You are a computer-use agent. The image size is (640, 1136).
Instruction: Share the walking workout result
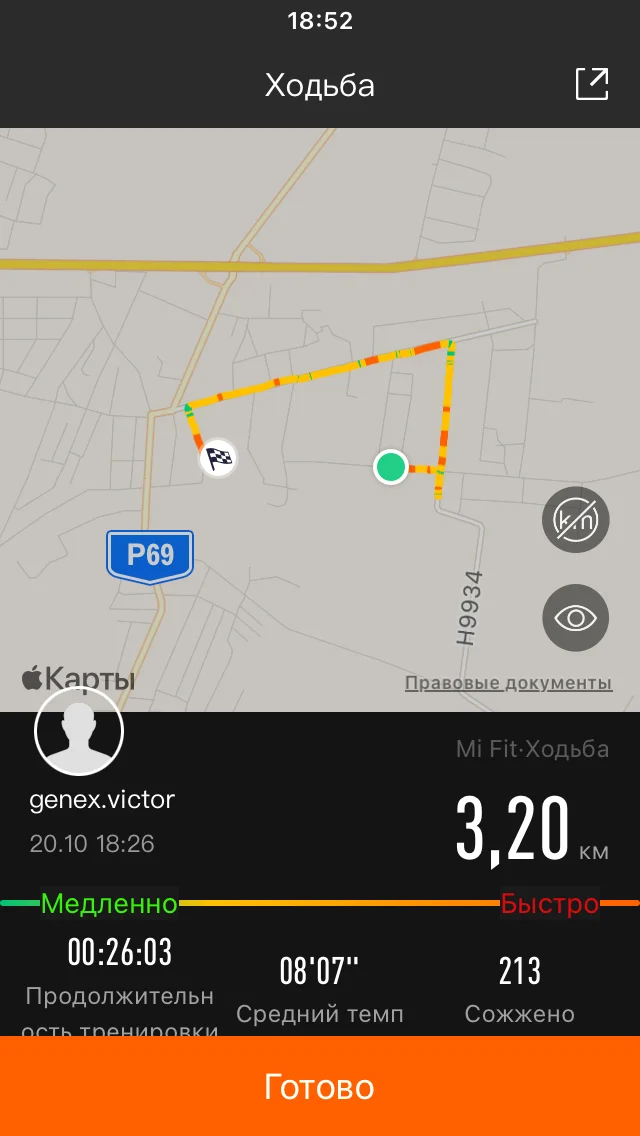[x=591, y=84]
